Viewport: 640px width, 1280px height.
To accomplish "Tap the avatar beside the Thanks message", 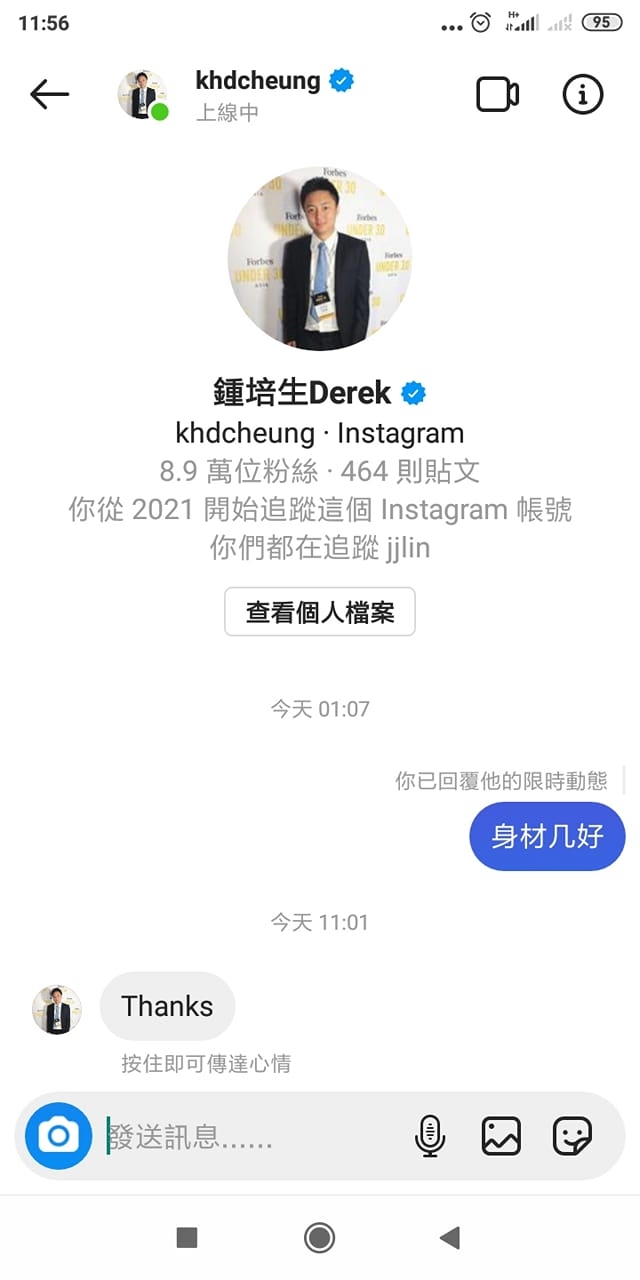I will point(57,1009).
